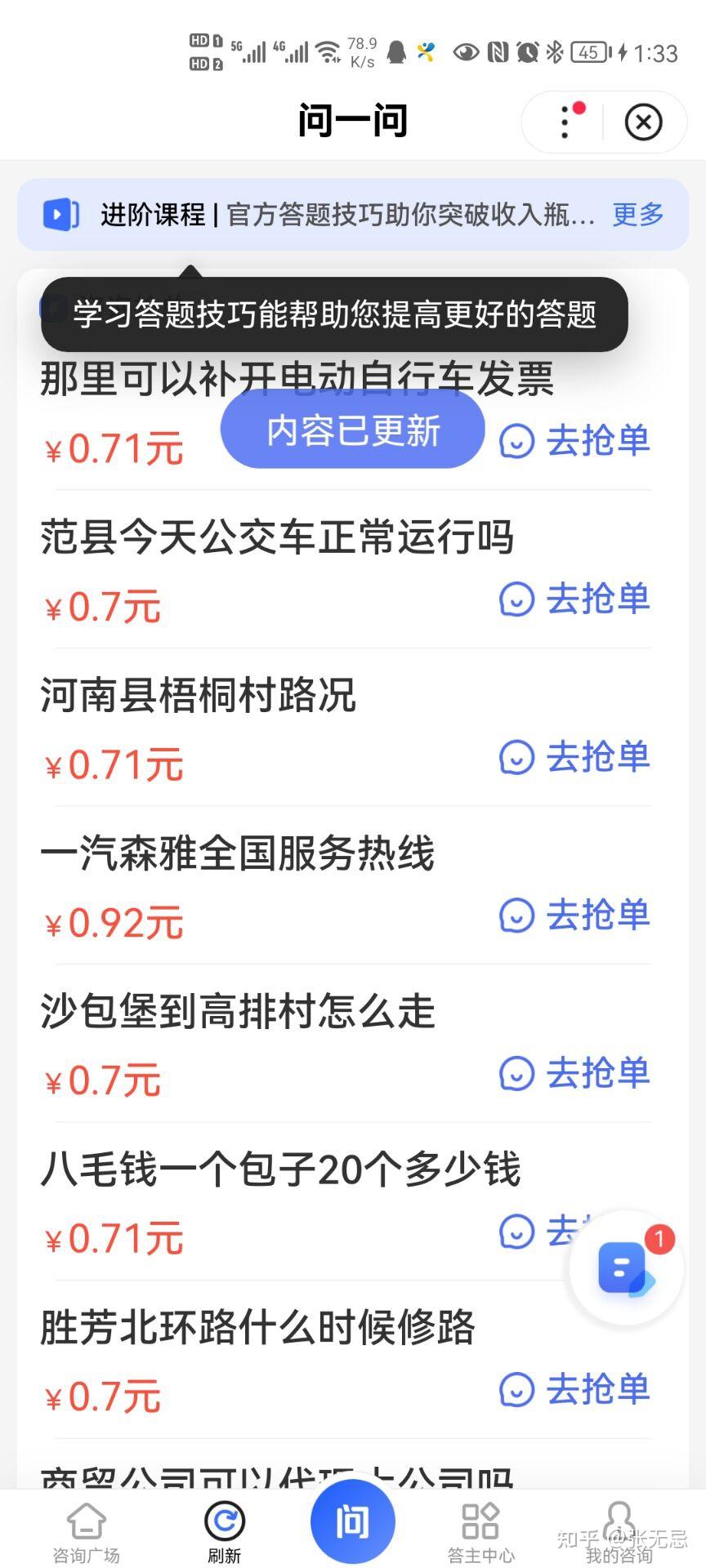Grab the 沙包堡到高排村 question order
The height and width of the screenshot is (1568, 706).
pos(574,1073)
